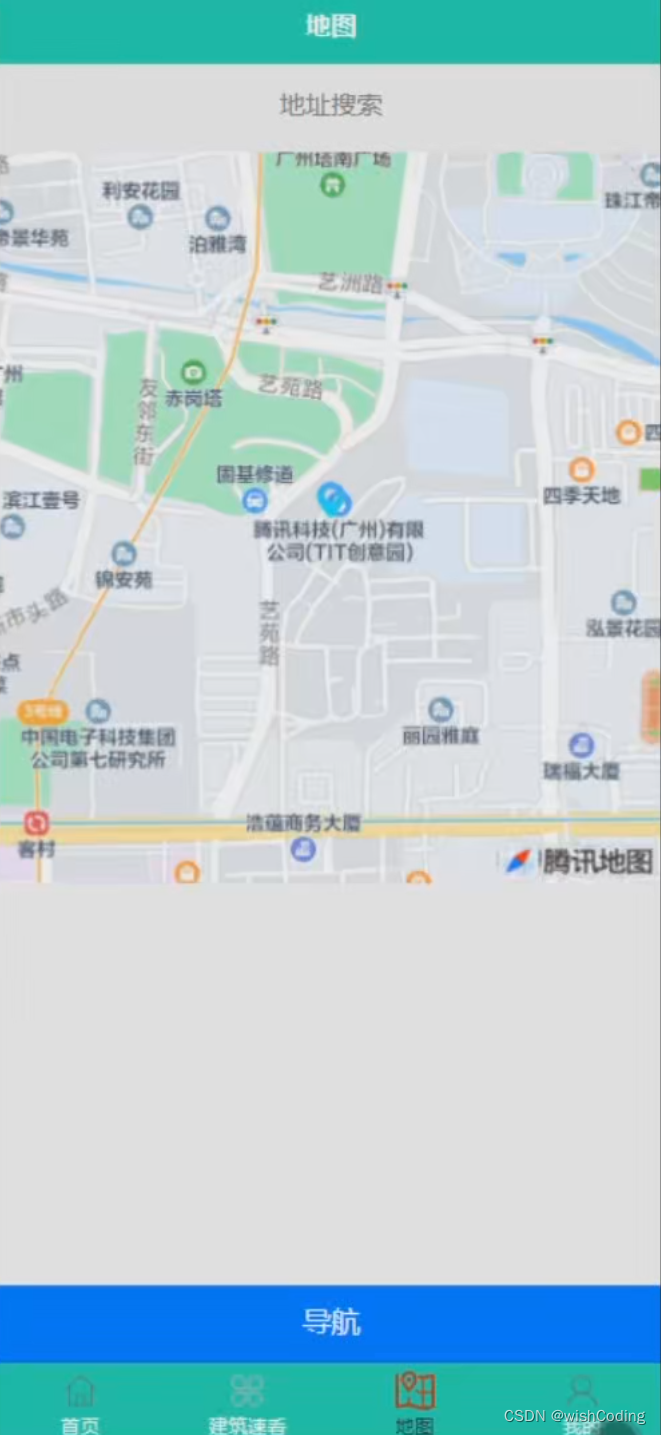The width and height of the screenshot is (661, 1435).
Task: Switch to the 首页 tab
Action: [80, 1402]
